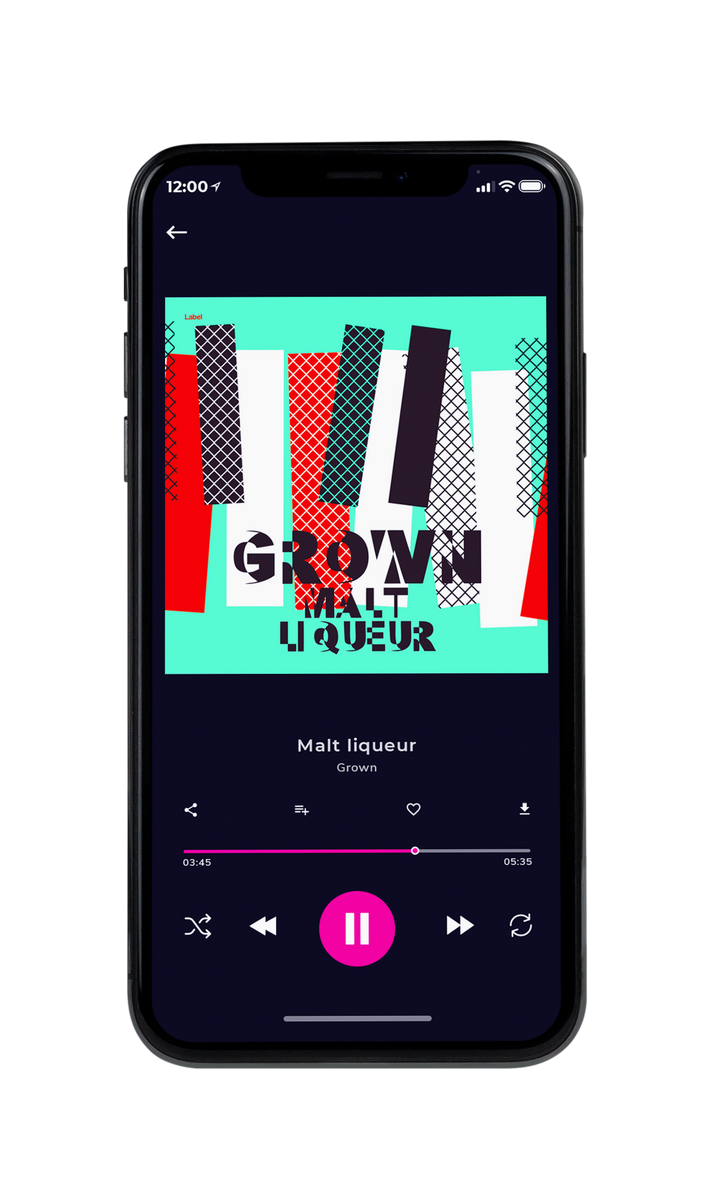Like the song with the heart icon
Viewport: 720px width, 1200px height.
413,810
